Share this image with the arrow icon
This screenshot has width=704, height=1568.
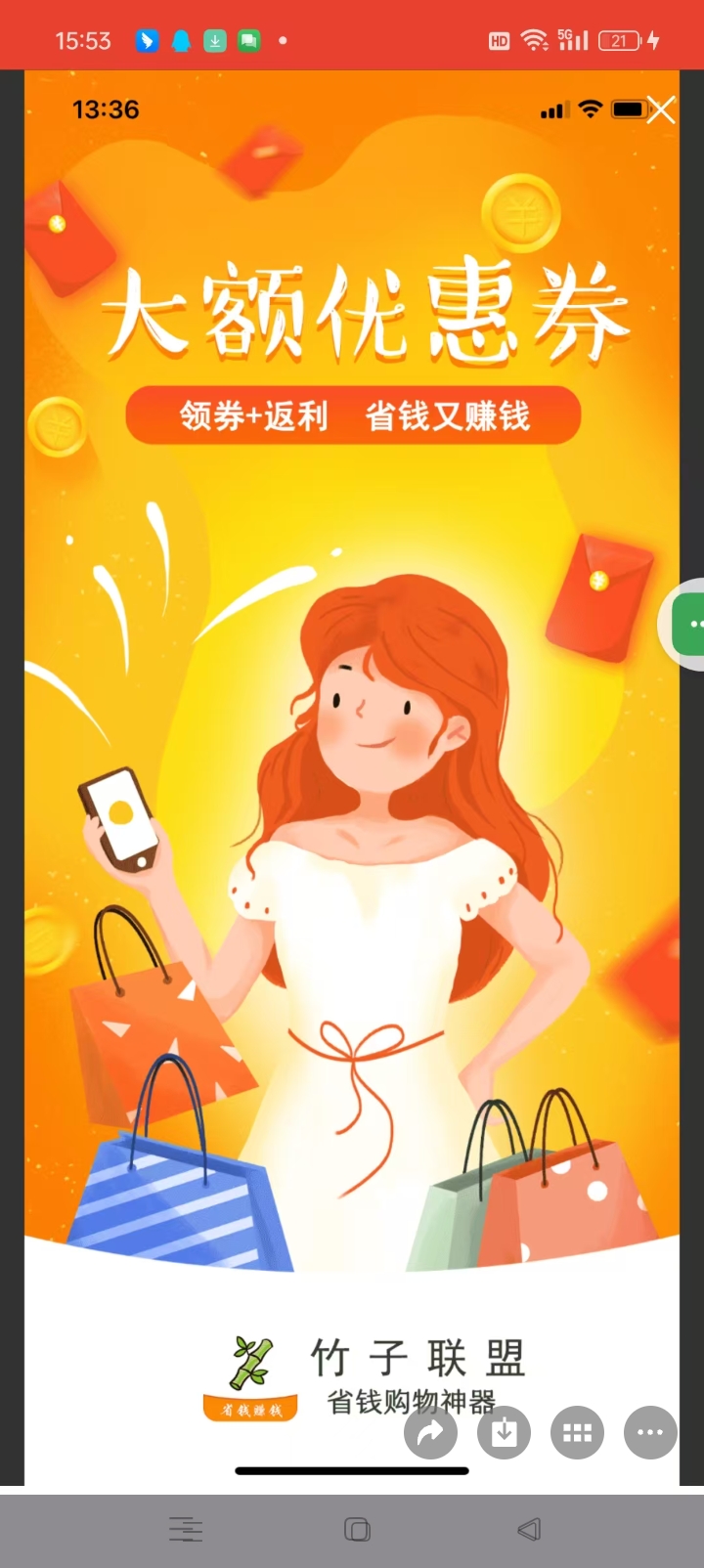[x=431, y=1433]
